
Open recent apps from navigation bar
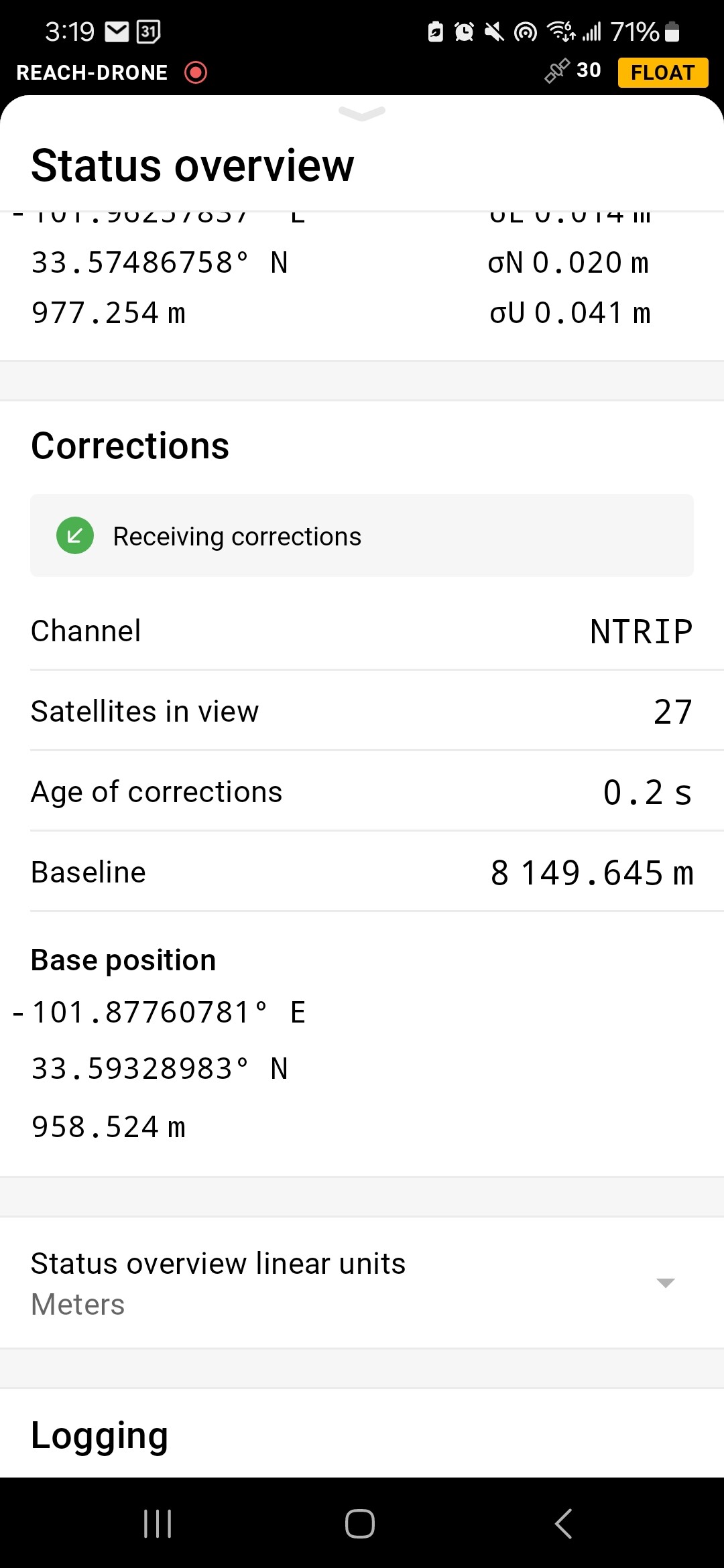pos(158,1524)
